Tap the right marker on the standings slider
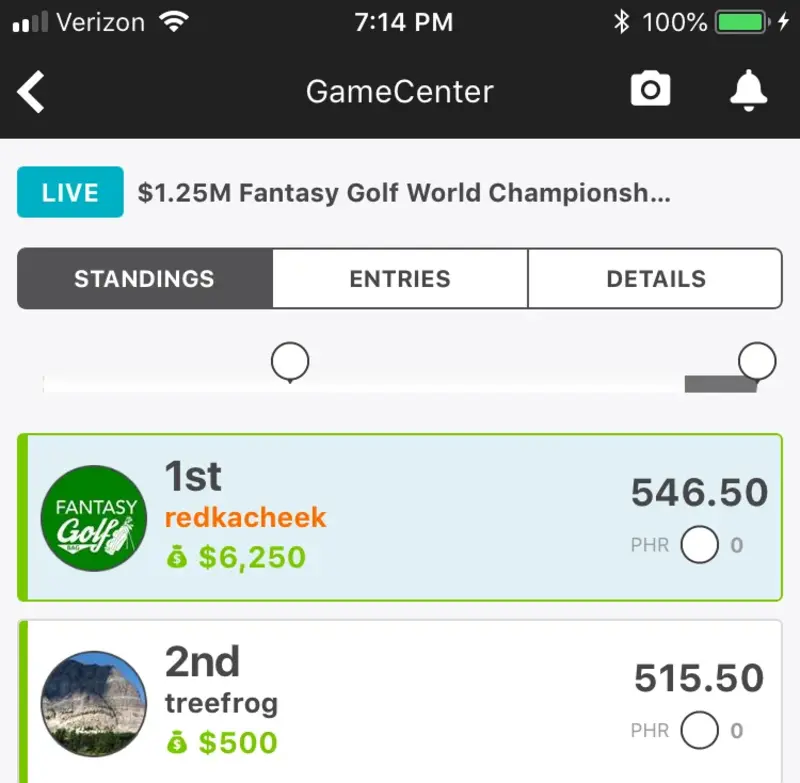Image resolution: width=800 pixels, height=783 pixels. coord(757,360)
